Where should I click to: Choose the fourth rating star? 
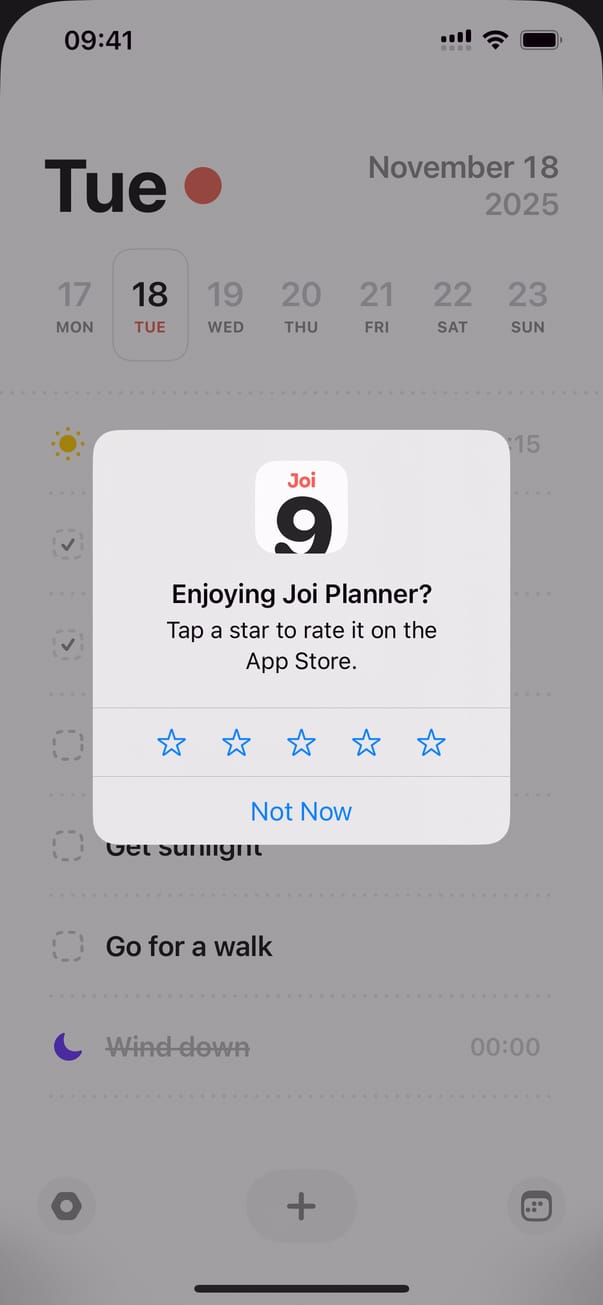[x=366, y=743]
